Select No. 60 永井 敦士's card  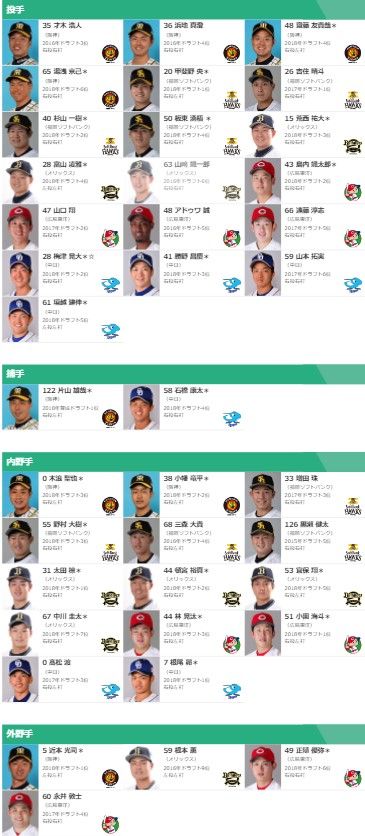62,814
